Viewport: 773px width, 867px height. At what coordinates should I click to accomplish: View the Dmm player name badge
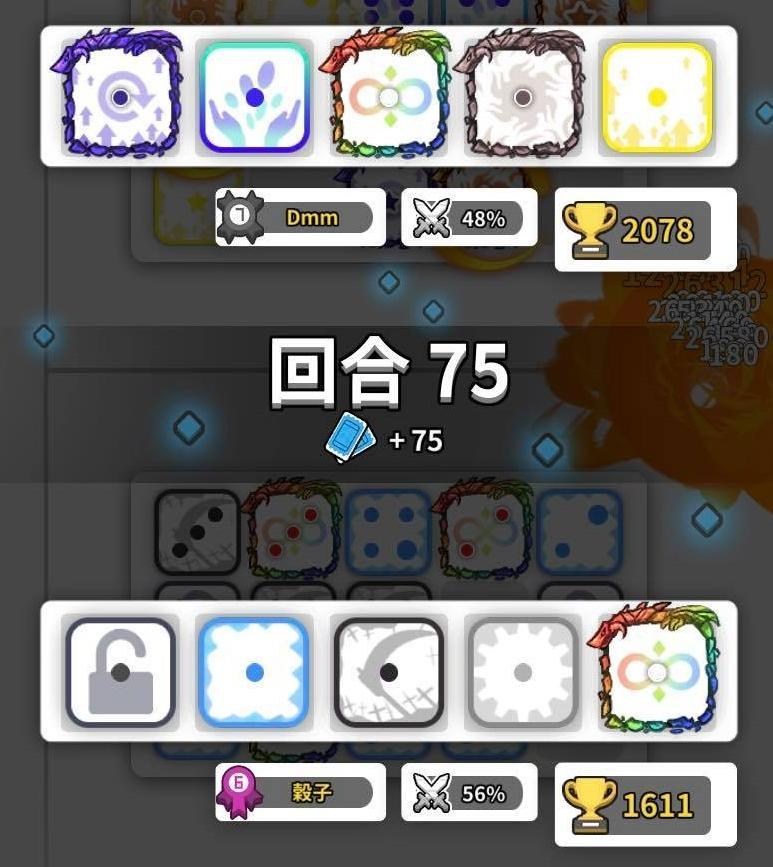300,217
